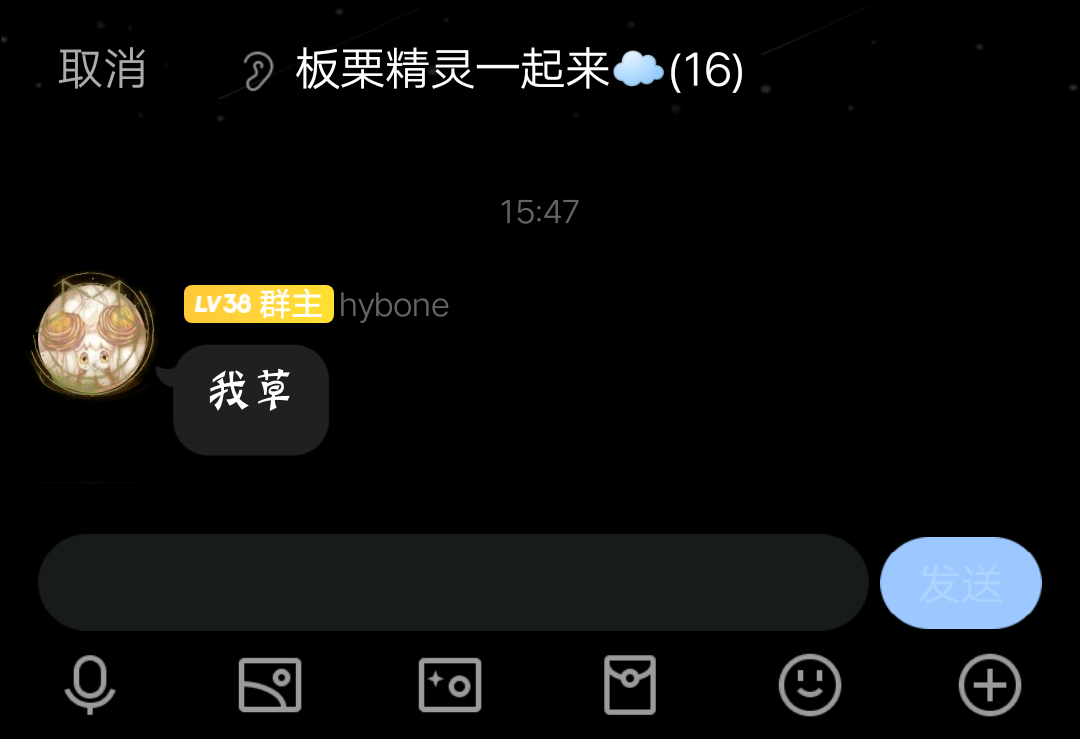The height and width of the screenshot is (739, 1080).
Task: Open the photo gallery picker
Action: [x=270, y=686]
